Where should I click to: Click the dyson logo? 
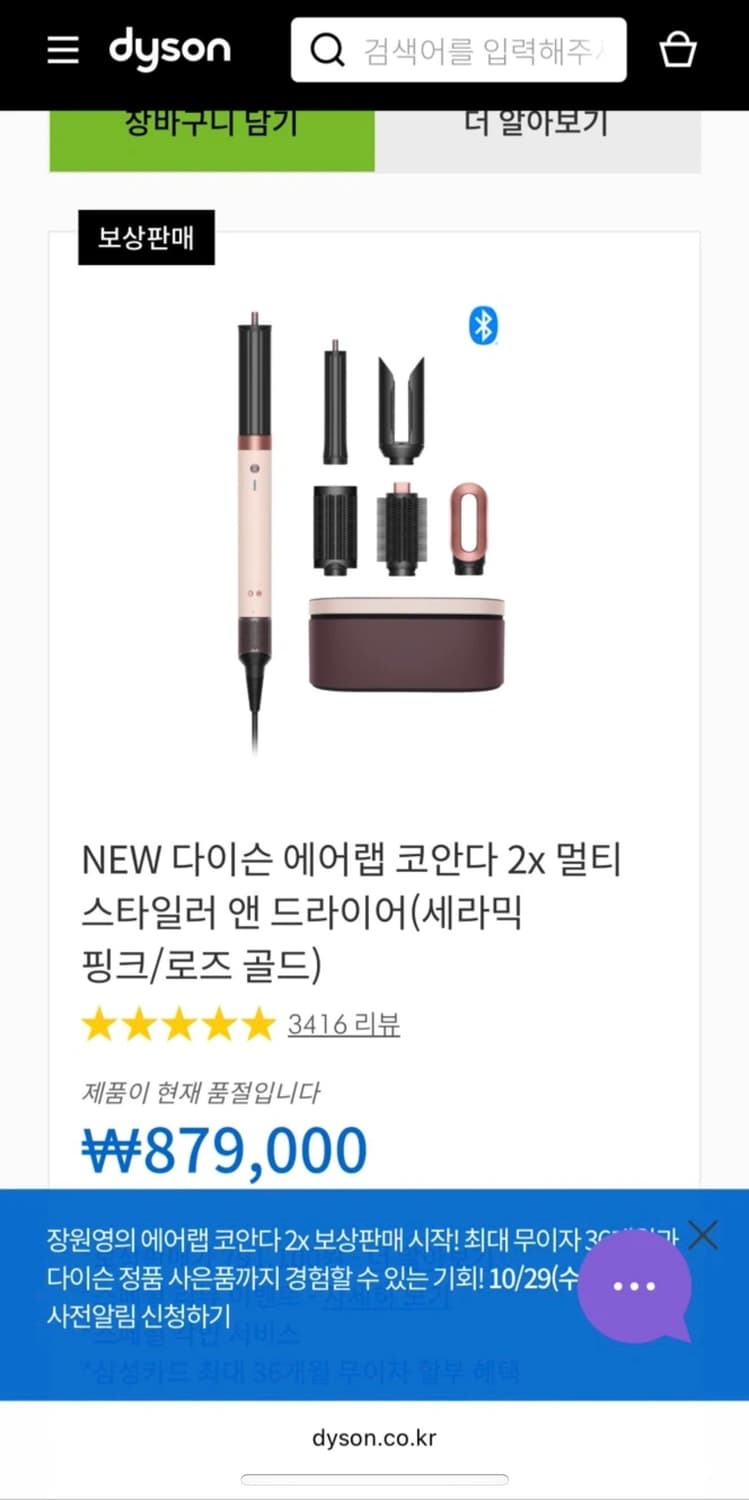click(x=170, y=48)
